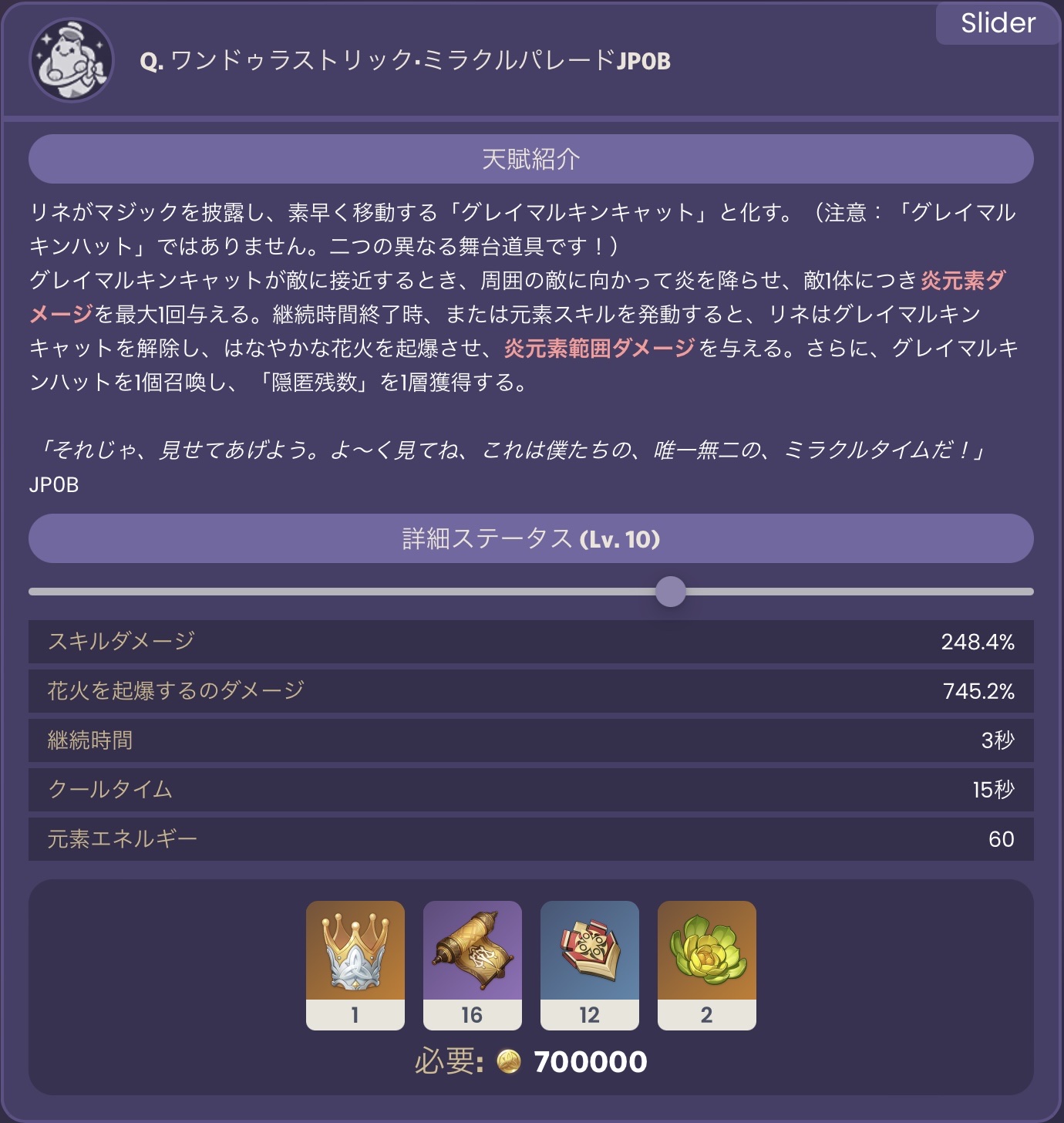This screenshot has width=1064, height=1123.
Task: Tap the Slider mode button
Action: [998, 23]
